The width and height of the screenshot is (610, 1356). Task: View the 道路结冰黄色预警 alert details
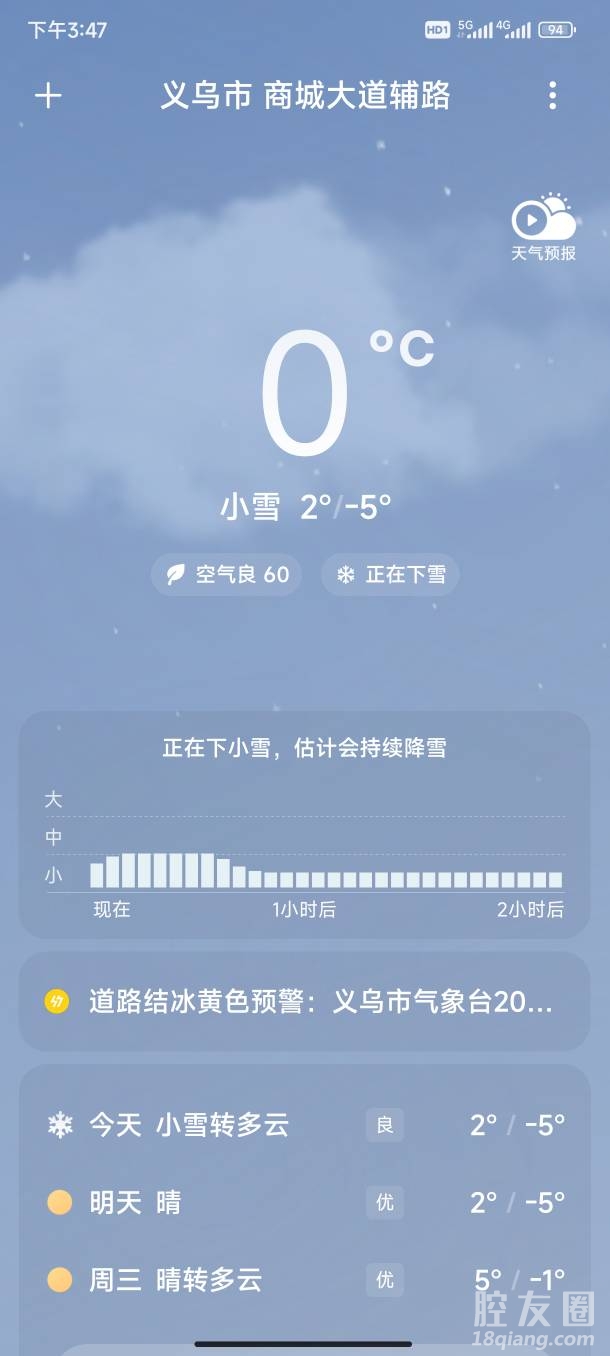point(304,1002)
